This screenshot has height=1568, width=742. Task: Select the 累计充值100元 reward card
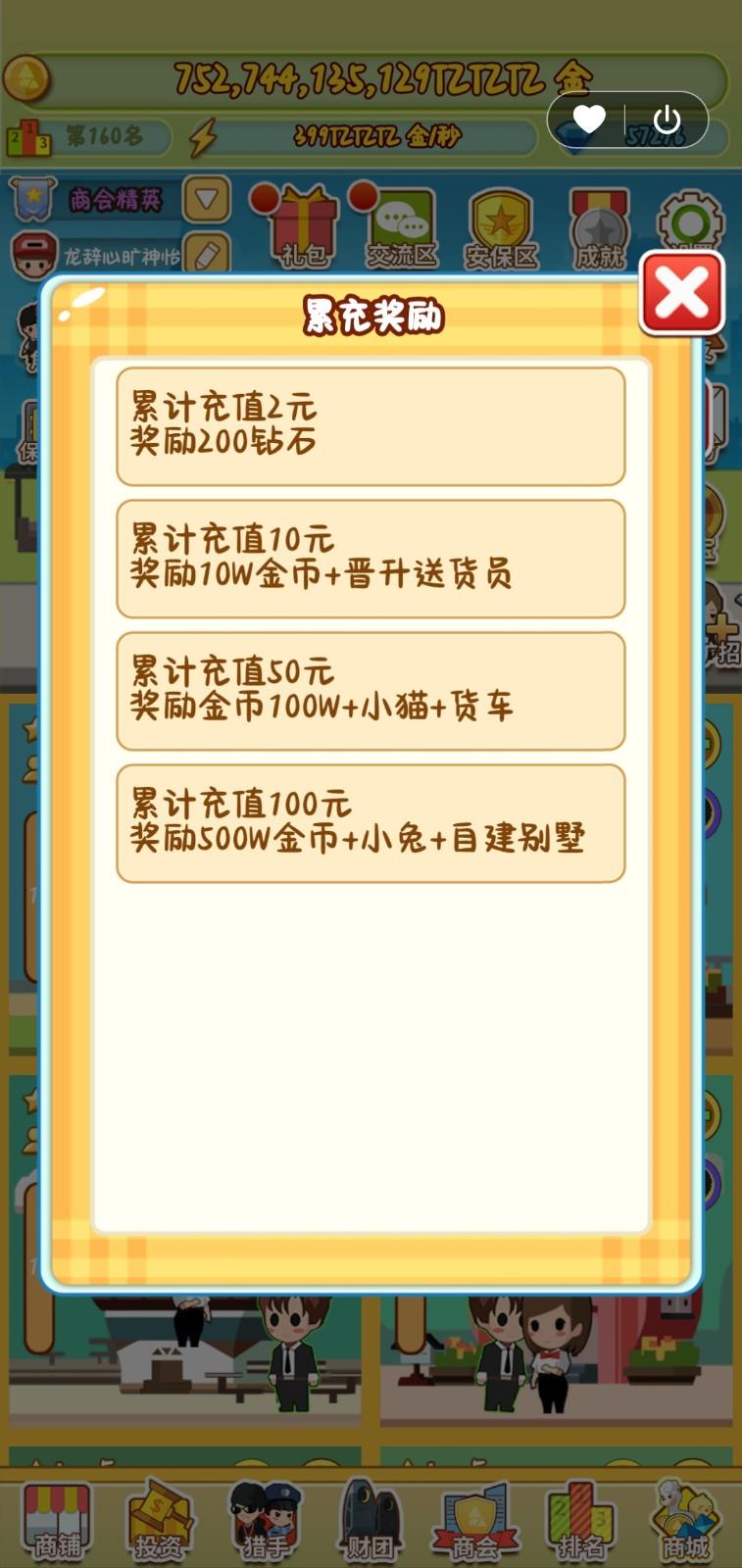click(371, 823)
